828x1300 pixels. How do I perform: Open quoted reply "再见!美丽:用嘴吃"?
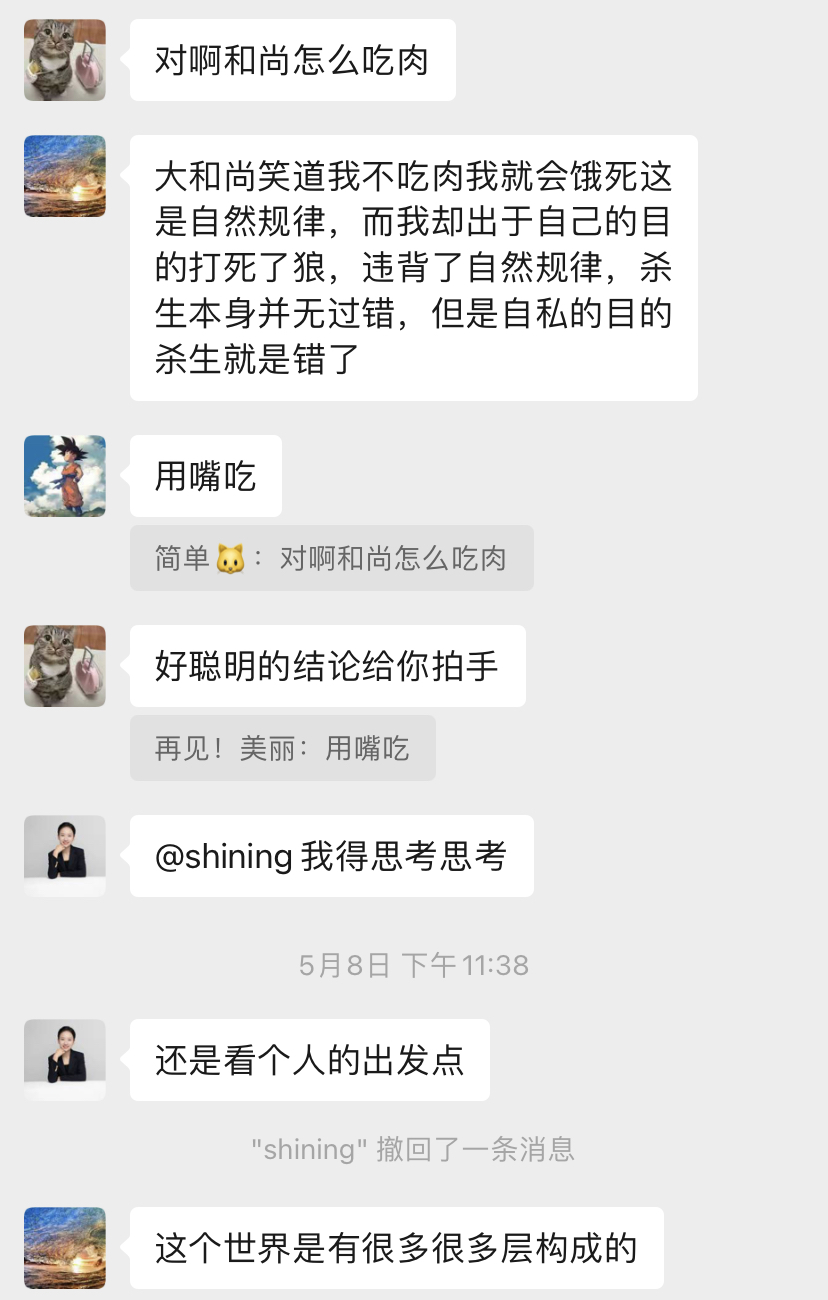pyautogui.click(x=282, y=748)
